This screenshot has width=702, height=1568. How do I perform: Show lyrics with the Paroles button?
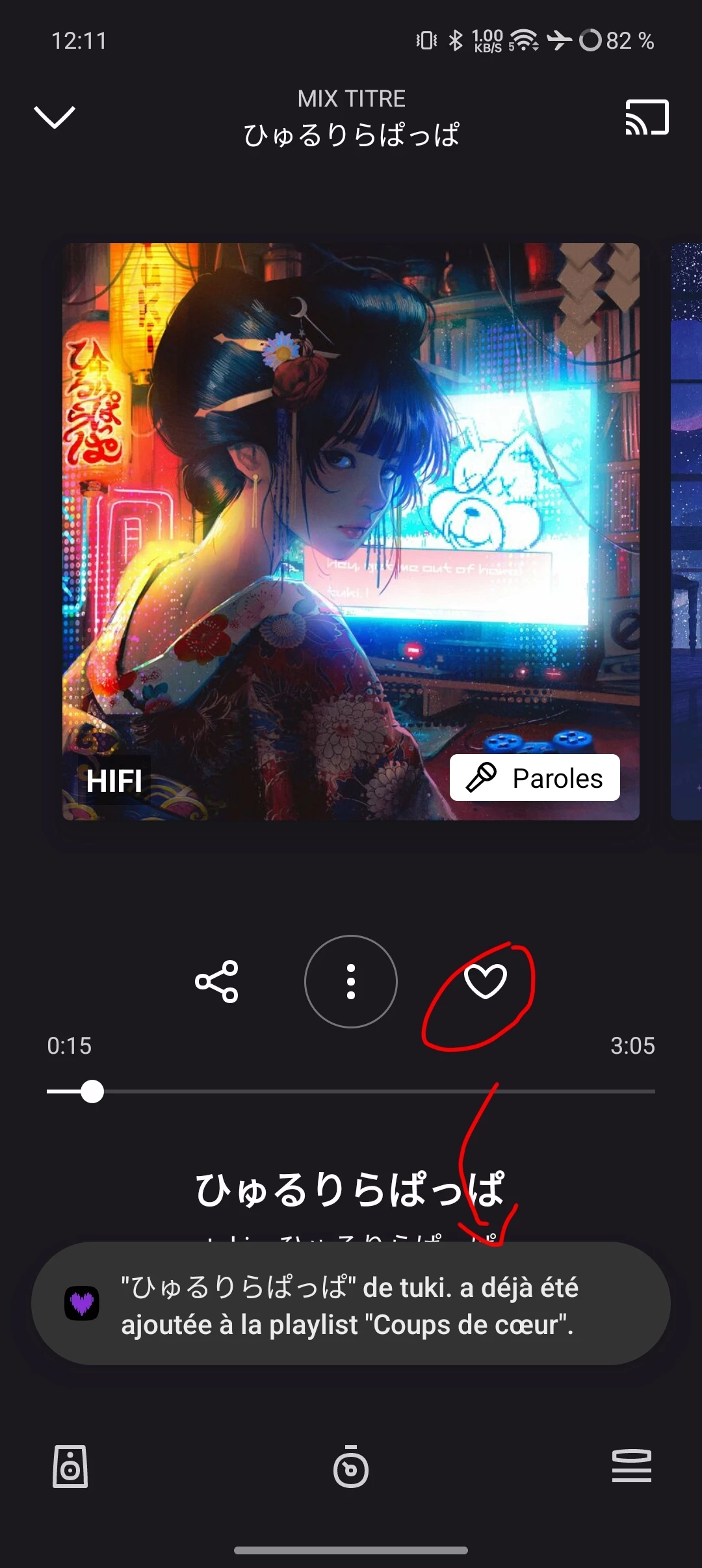pyautogui.click(x=534, y=777)
